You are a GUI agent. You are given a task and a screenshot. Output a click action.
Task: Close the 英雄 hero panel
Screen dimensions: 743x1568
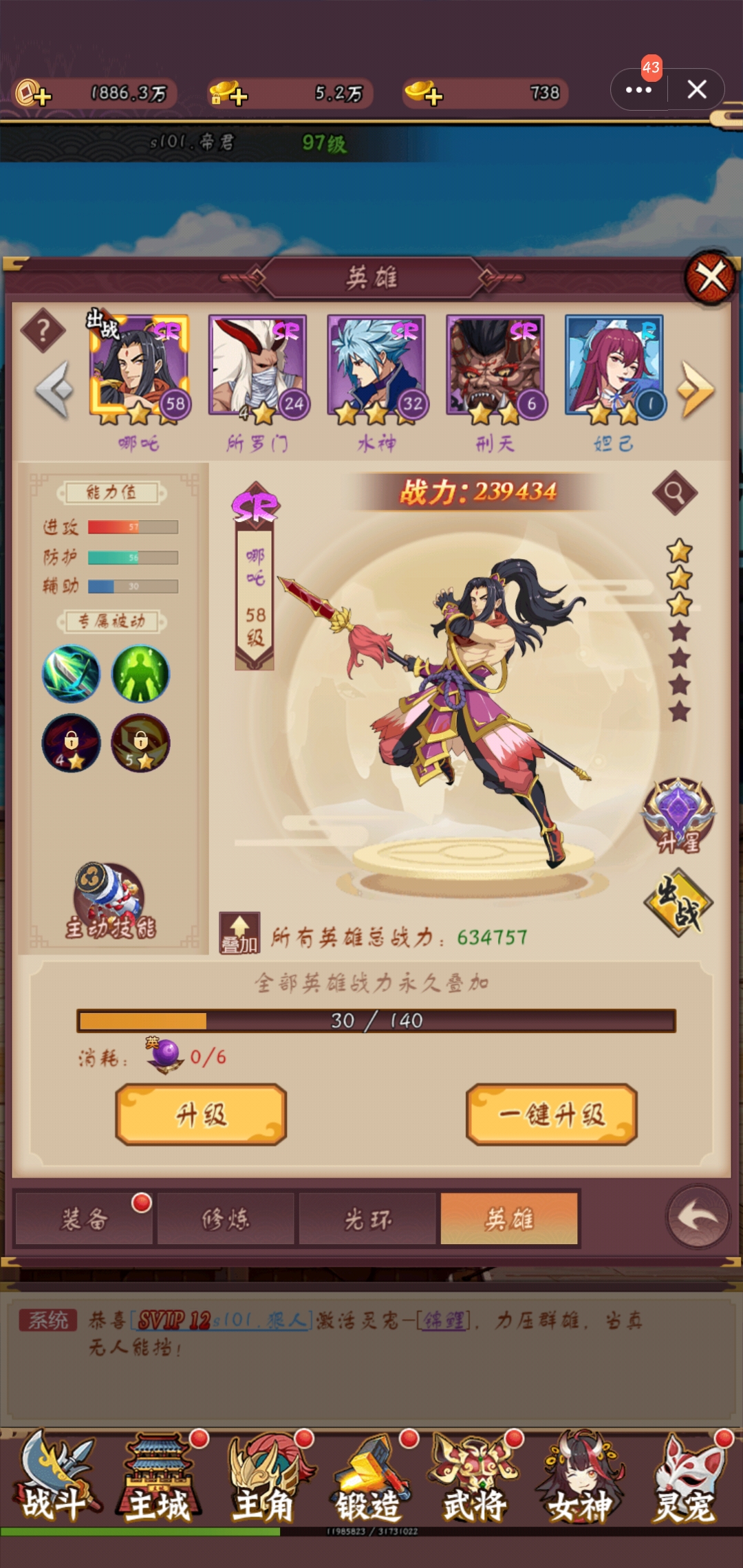711,278
